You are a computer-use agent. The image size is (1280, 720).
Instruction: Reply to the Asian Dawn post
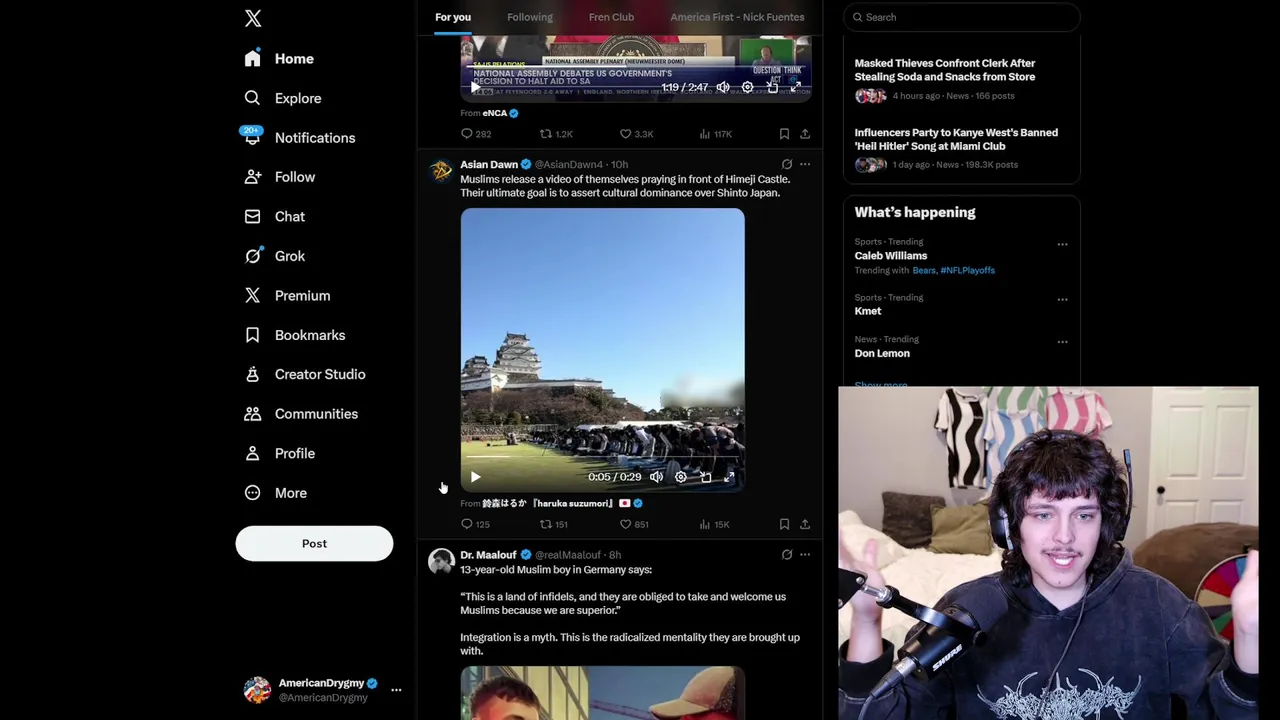(467, 524)
